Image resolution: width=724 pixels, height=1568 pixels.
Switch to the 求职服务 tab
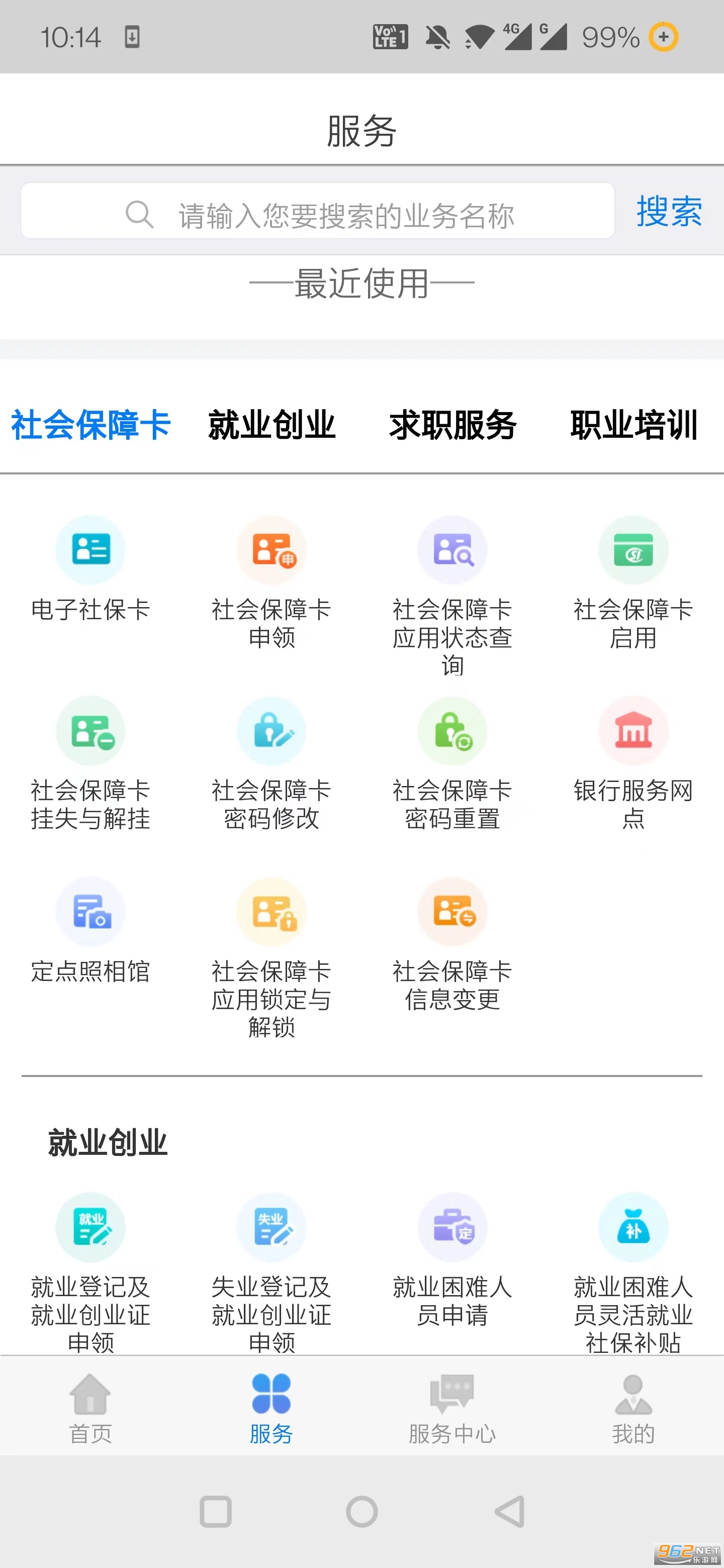[452, 425]
